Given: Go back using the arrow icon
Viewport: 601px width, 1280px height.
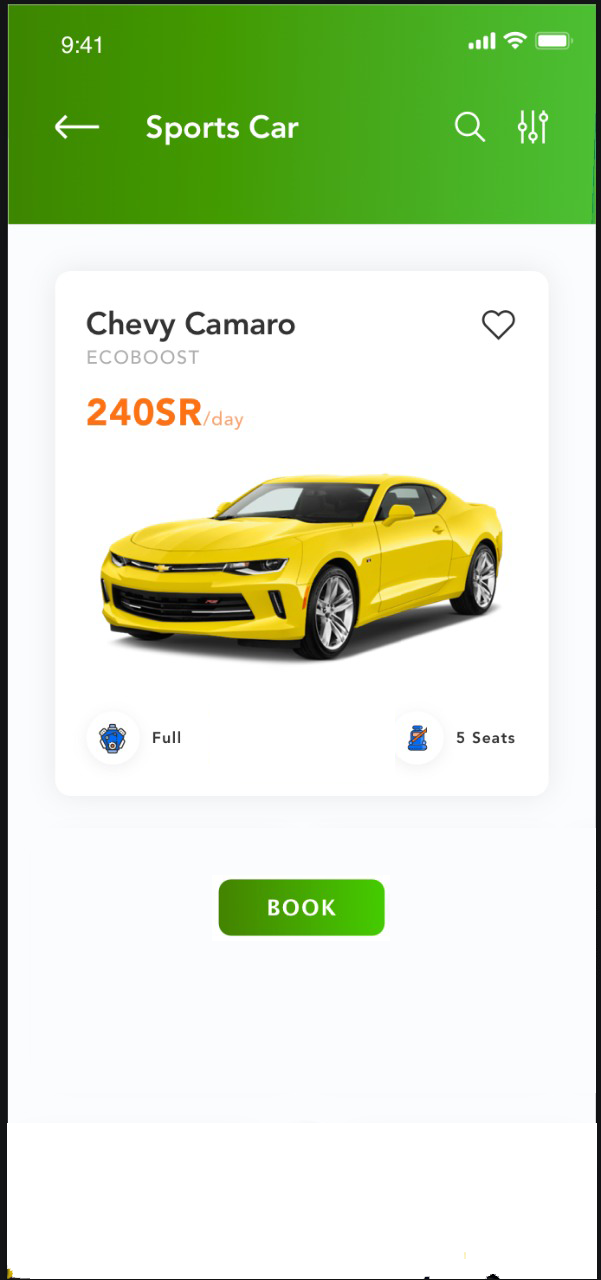Looking at the screenshot, I should pyautogui.click(x=77, y=127).
